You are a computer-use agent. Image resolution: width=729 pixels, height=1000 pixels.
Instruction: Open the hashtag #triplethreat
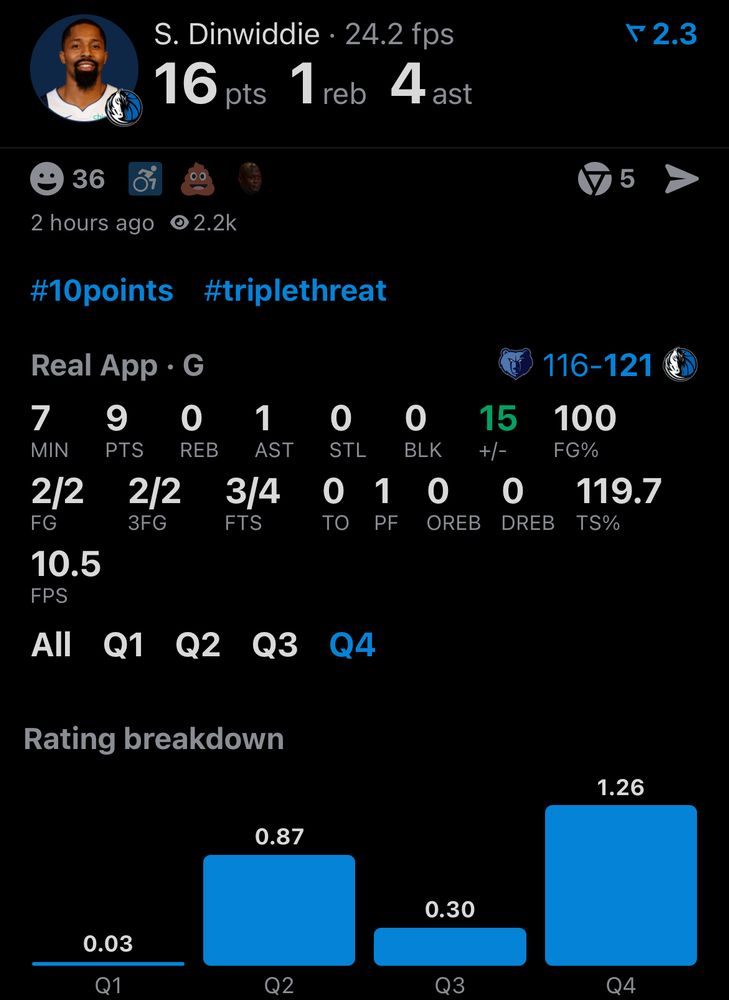click(x=295, y=292)
